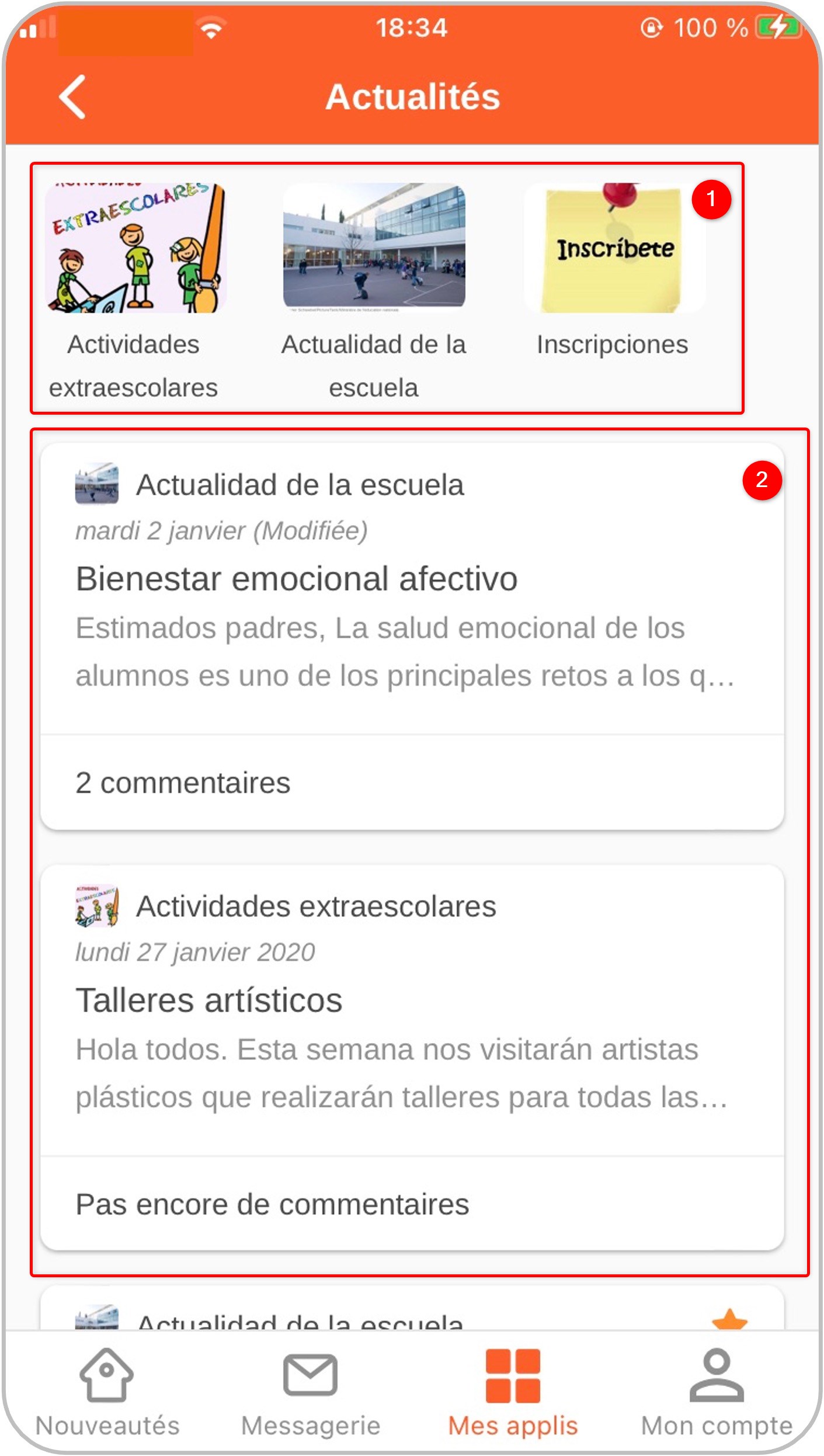Viewport: 824px width, 1456px height.
Task: Go home with the Nouveautés house icon
Action: pyautogui.click(x=107, y=1376)
